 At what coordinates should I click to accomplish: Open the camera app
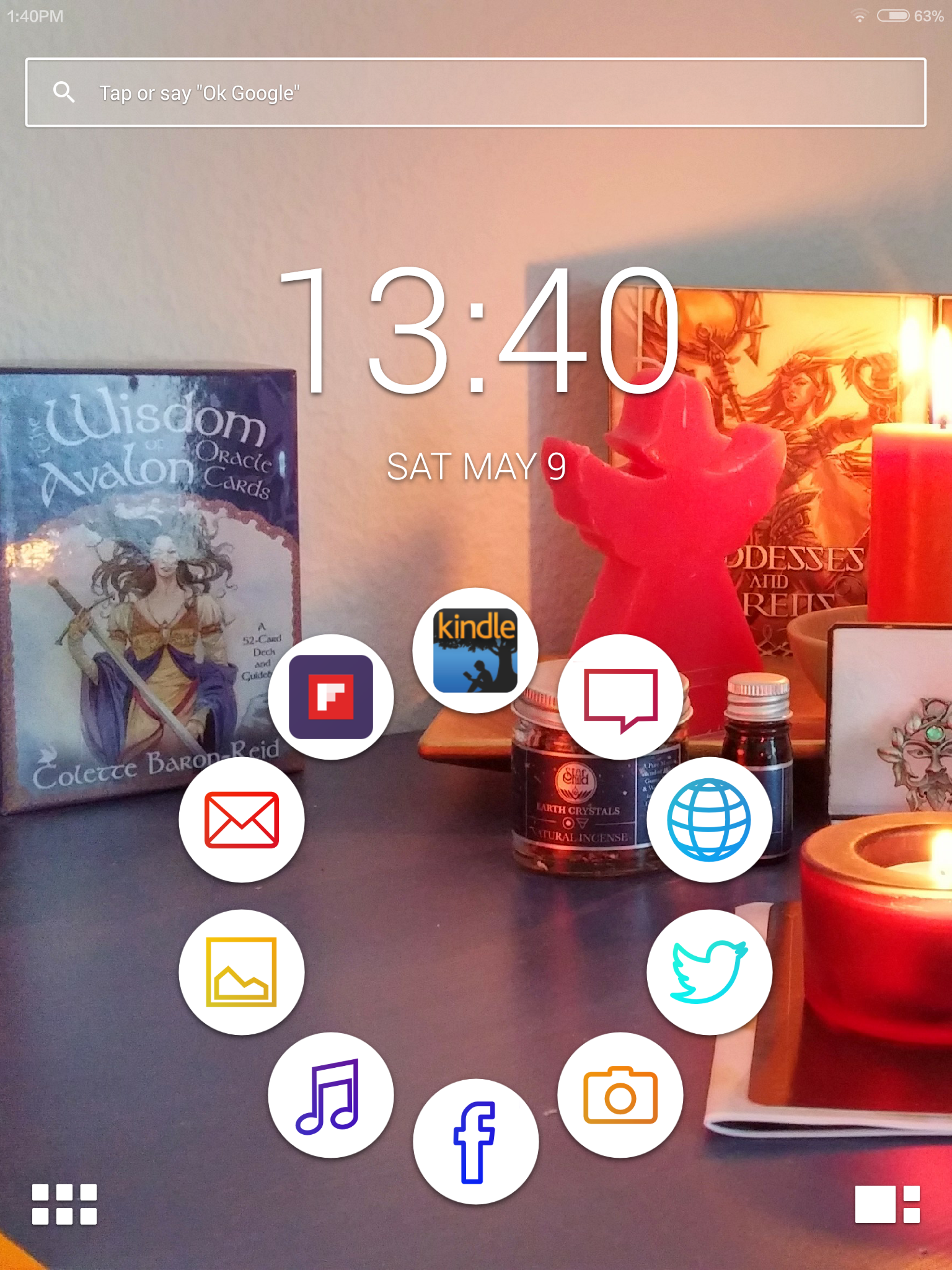point(620,1095)
